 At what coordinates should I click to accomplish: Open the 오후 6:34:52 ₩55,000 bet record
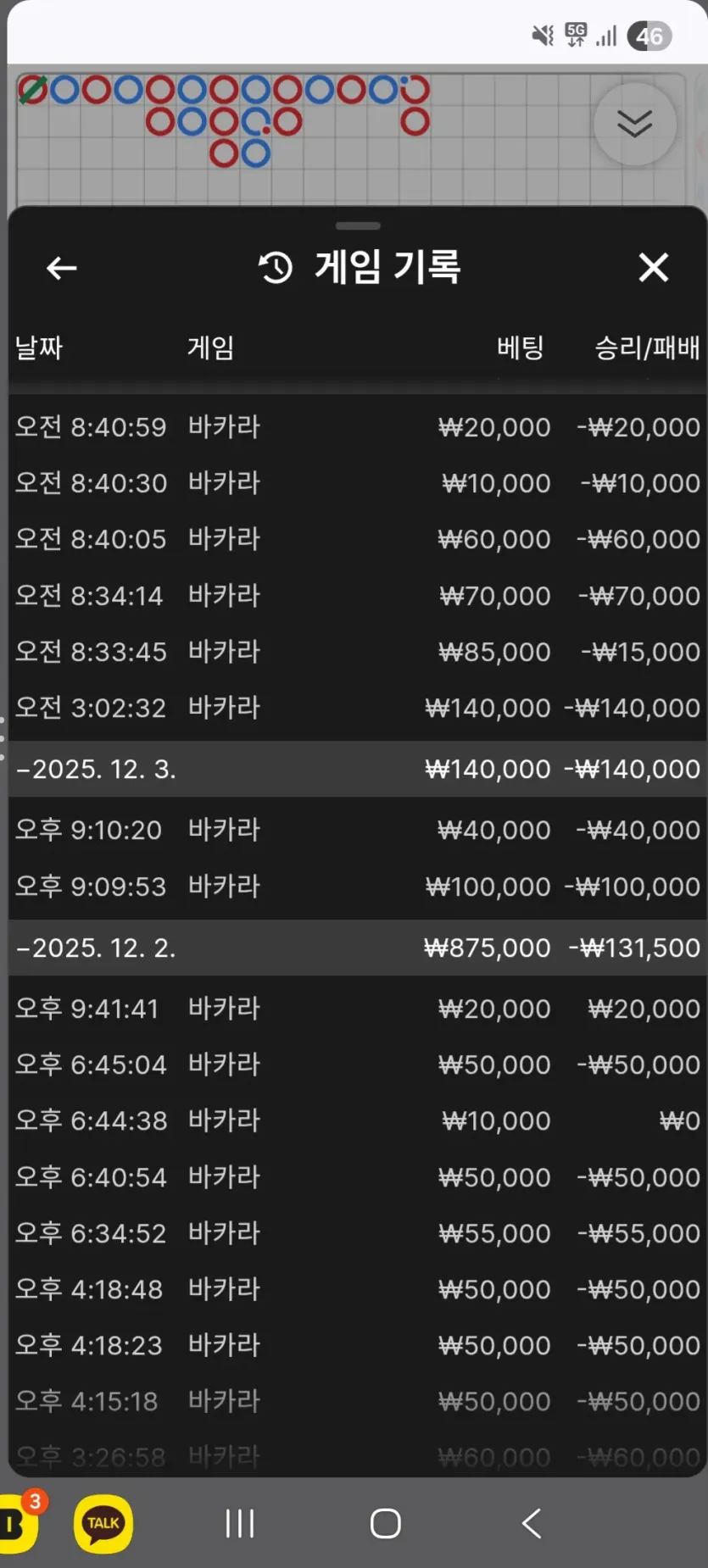(x=356, y=1233)
